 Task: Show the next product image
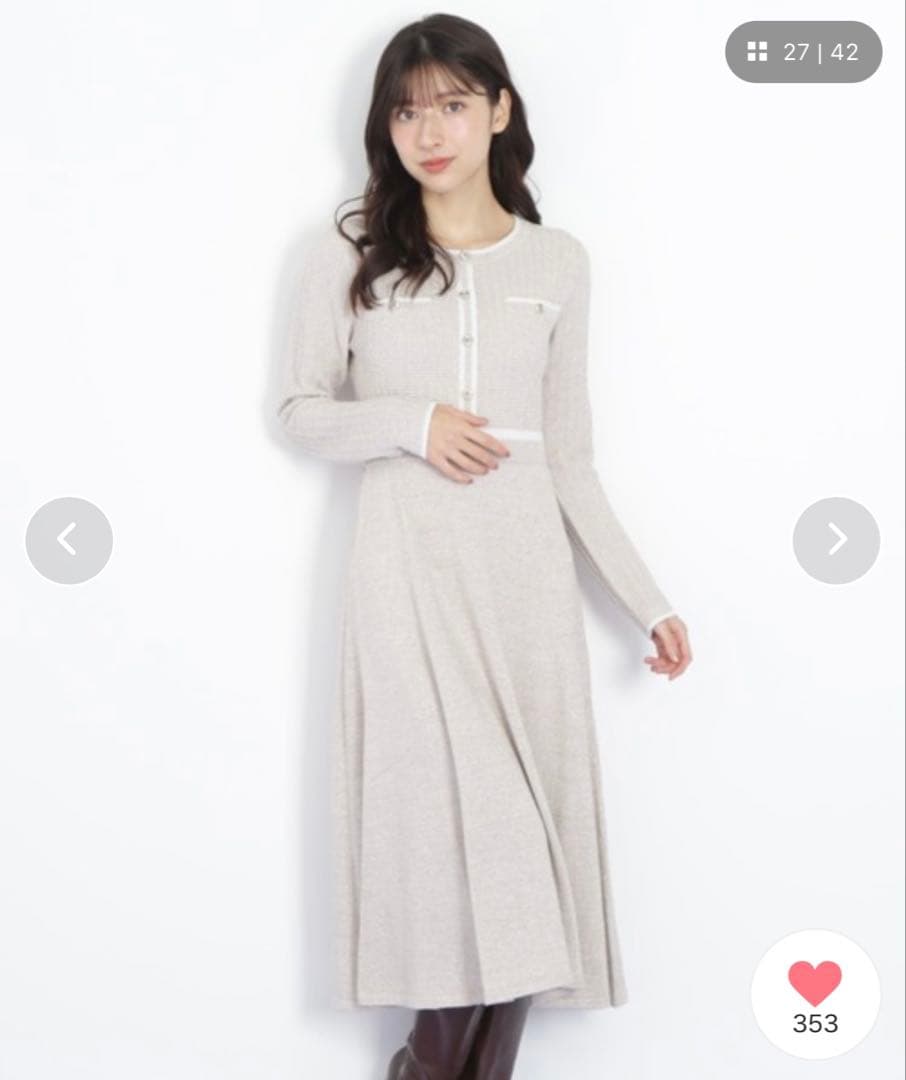(836, 540)
